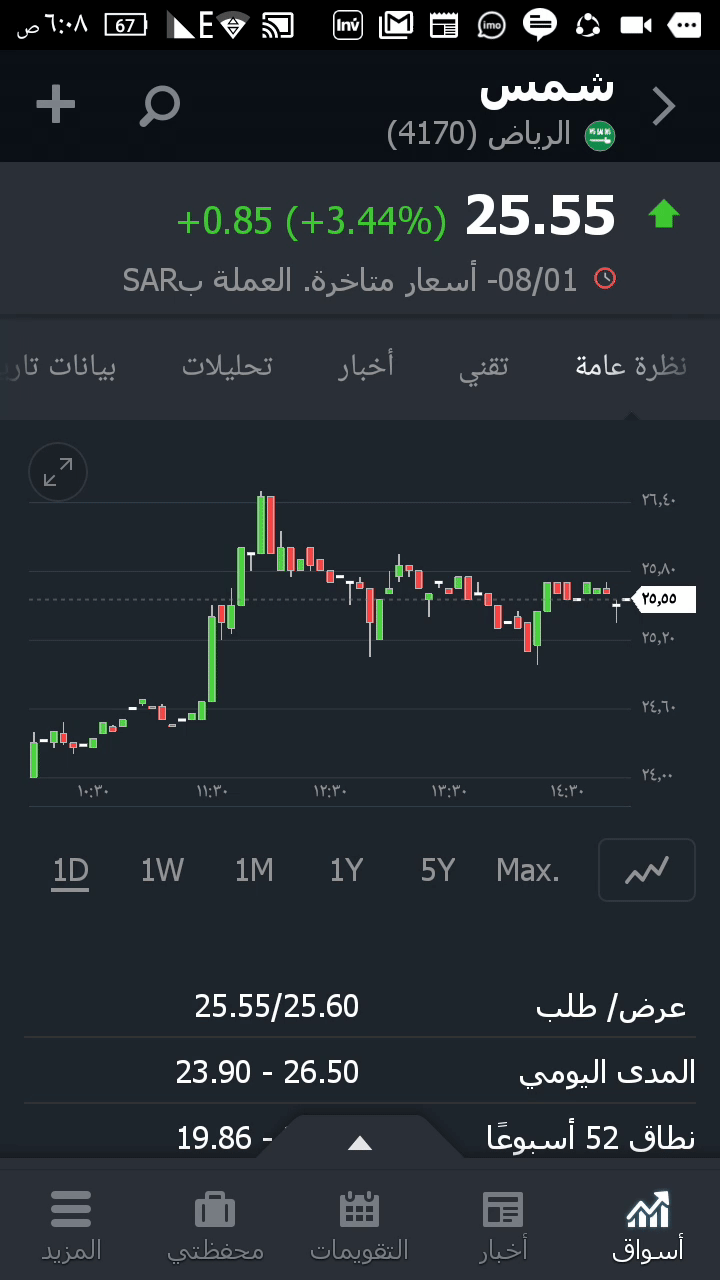Switch to أسواق in the bottom bar

pos(647,1224)
